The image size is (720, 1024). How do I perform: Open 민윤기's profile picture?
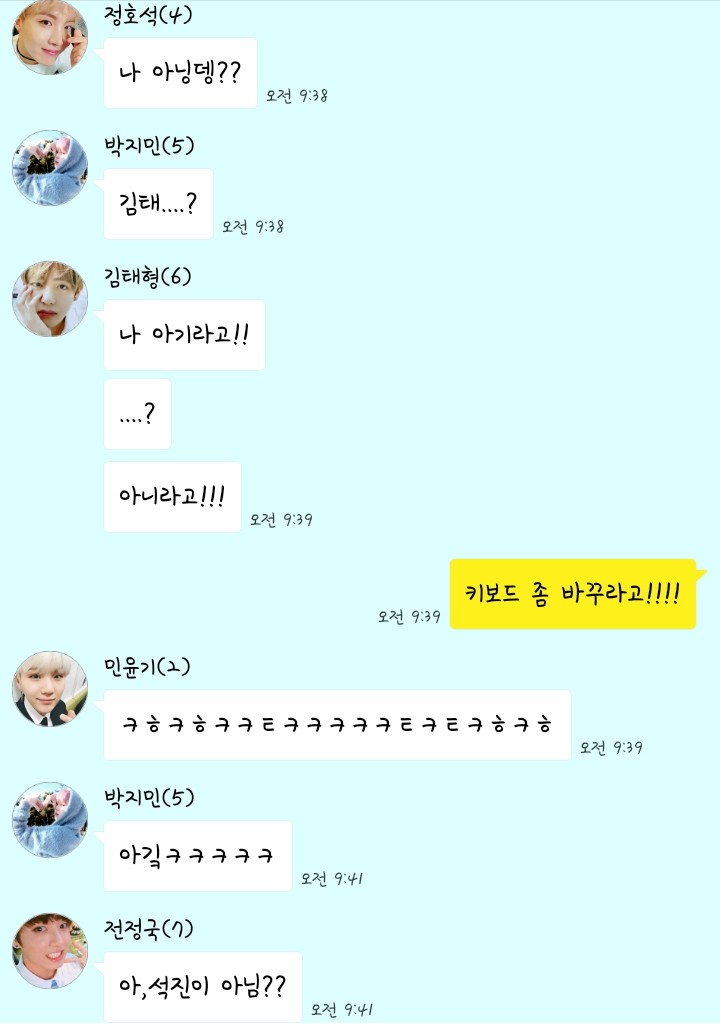(50, 689)
